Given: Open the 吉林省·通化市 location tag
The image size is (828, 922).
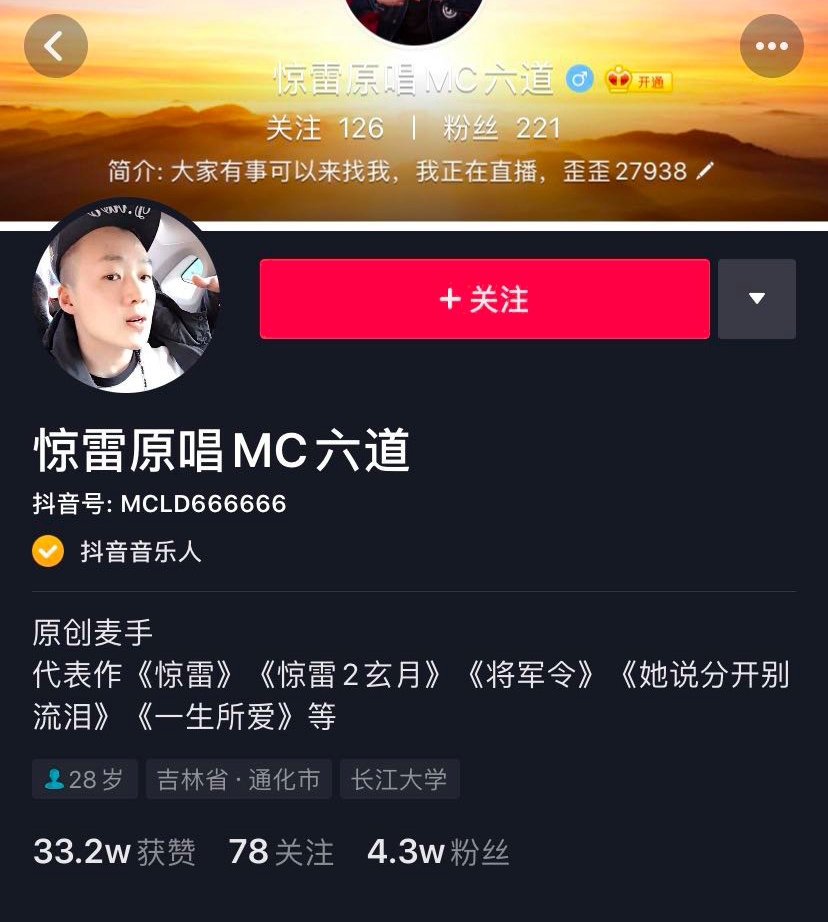Looking at the screenshot, I should (x=237, y=780).
